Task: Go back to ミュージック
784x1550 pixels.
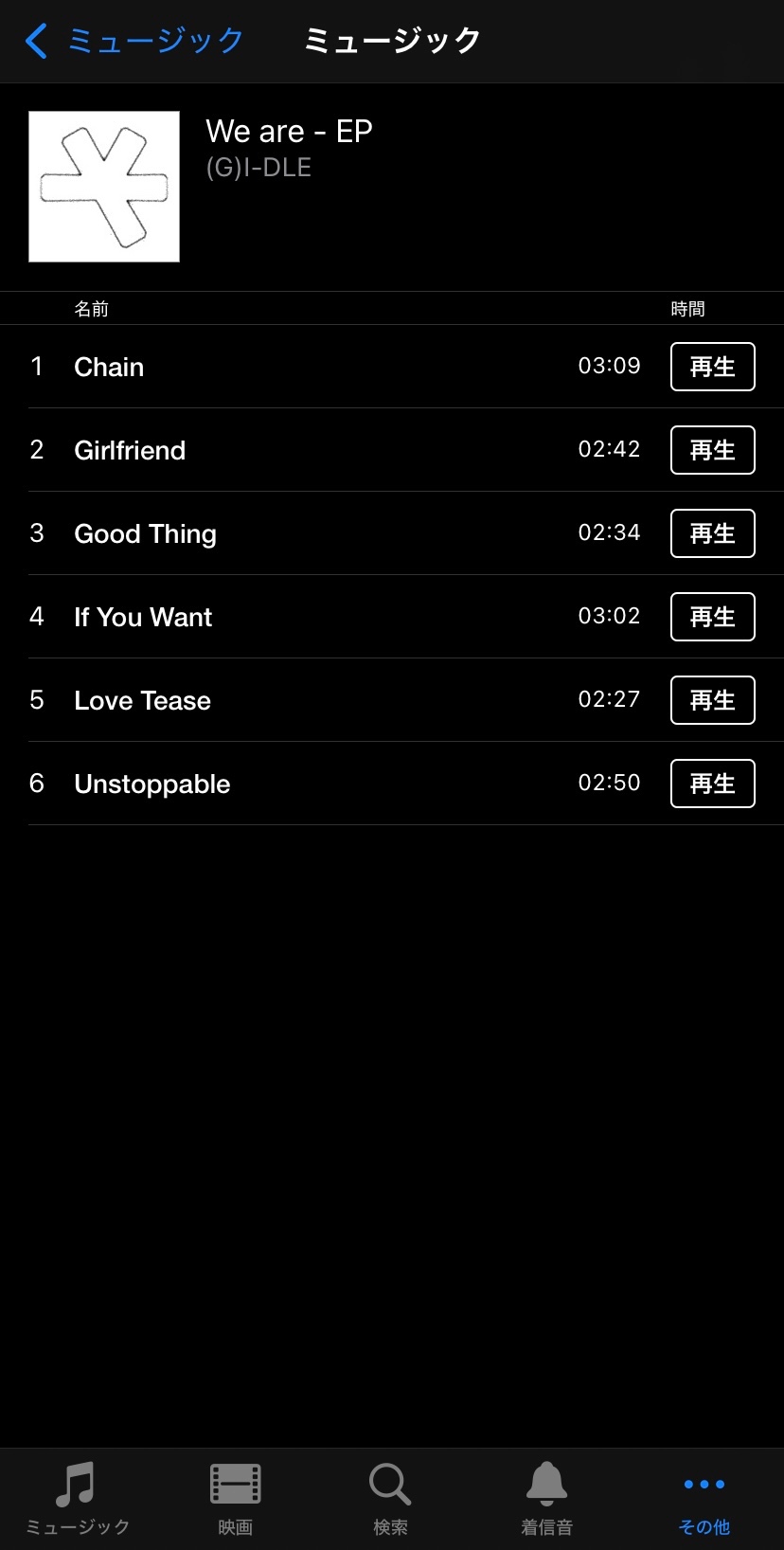Action: pyautogui.click(x=133, y=41)
